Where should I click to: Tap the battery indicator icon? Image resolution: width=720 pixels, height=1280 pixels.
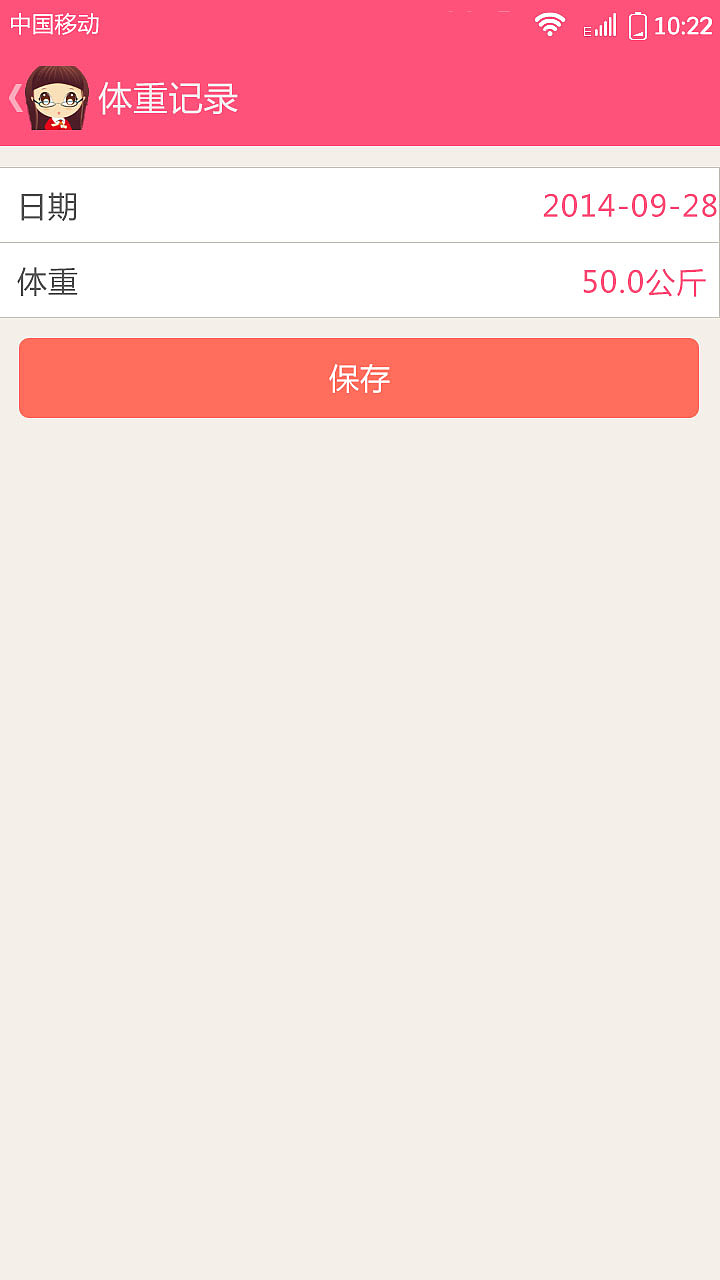[640, 25]
